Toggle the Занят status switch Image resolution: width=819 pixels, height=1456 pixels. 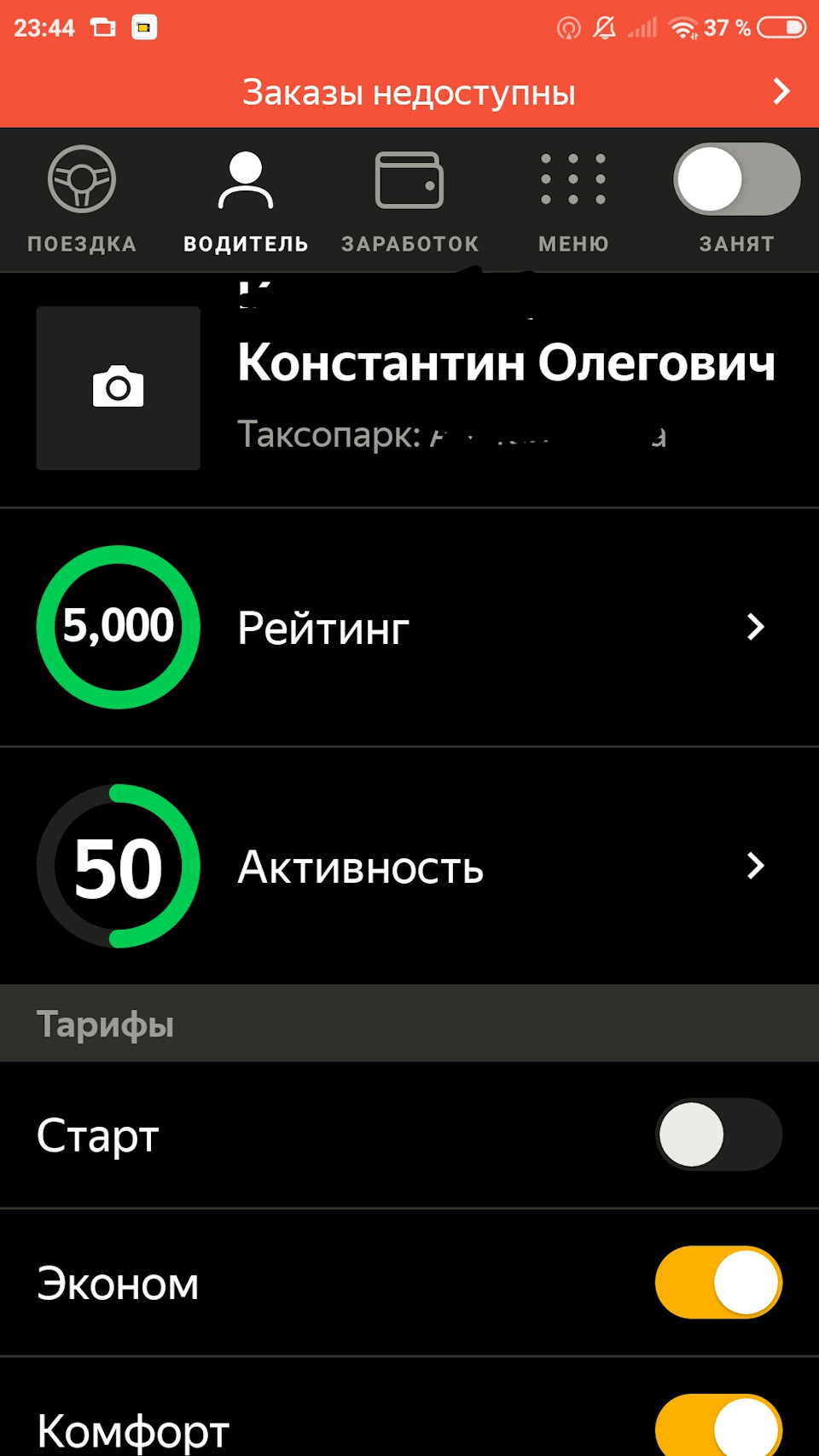pos(736,180)
